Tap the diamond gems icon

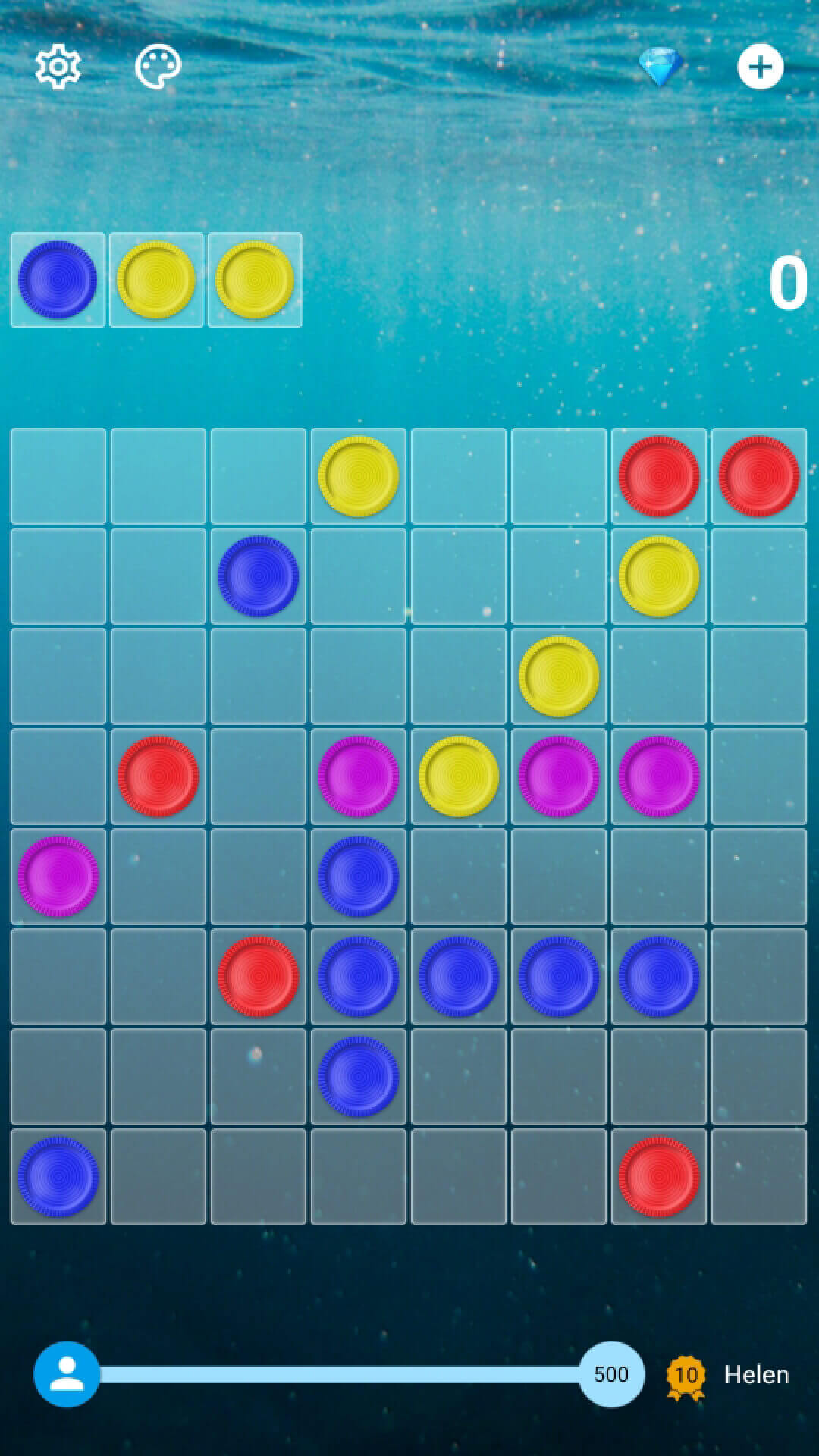pyautogui.click(x=661, y=67)
